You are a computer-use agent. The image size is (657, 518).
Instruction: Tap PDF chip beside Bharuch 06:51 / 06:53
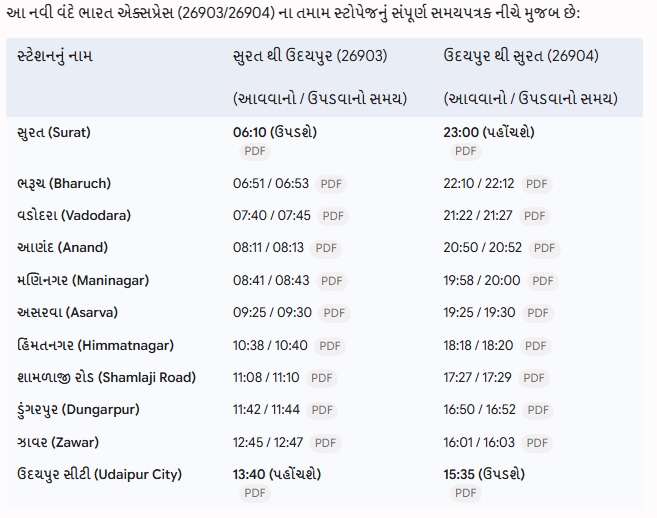coord(331,184)
